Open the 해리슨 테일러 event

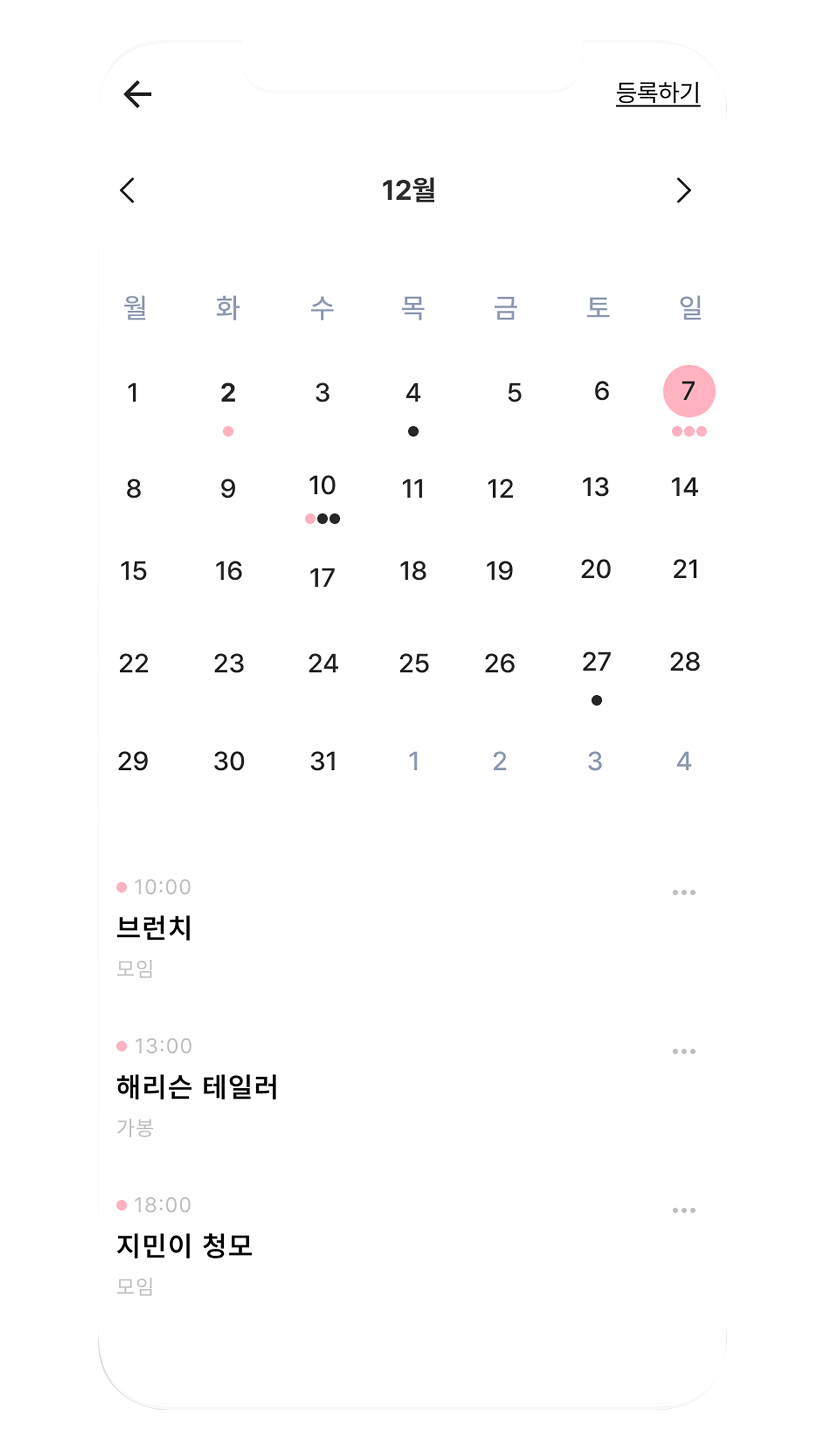197,1087
